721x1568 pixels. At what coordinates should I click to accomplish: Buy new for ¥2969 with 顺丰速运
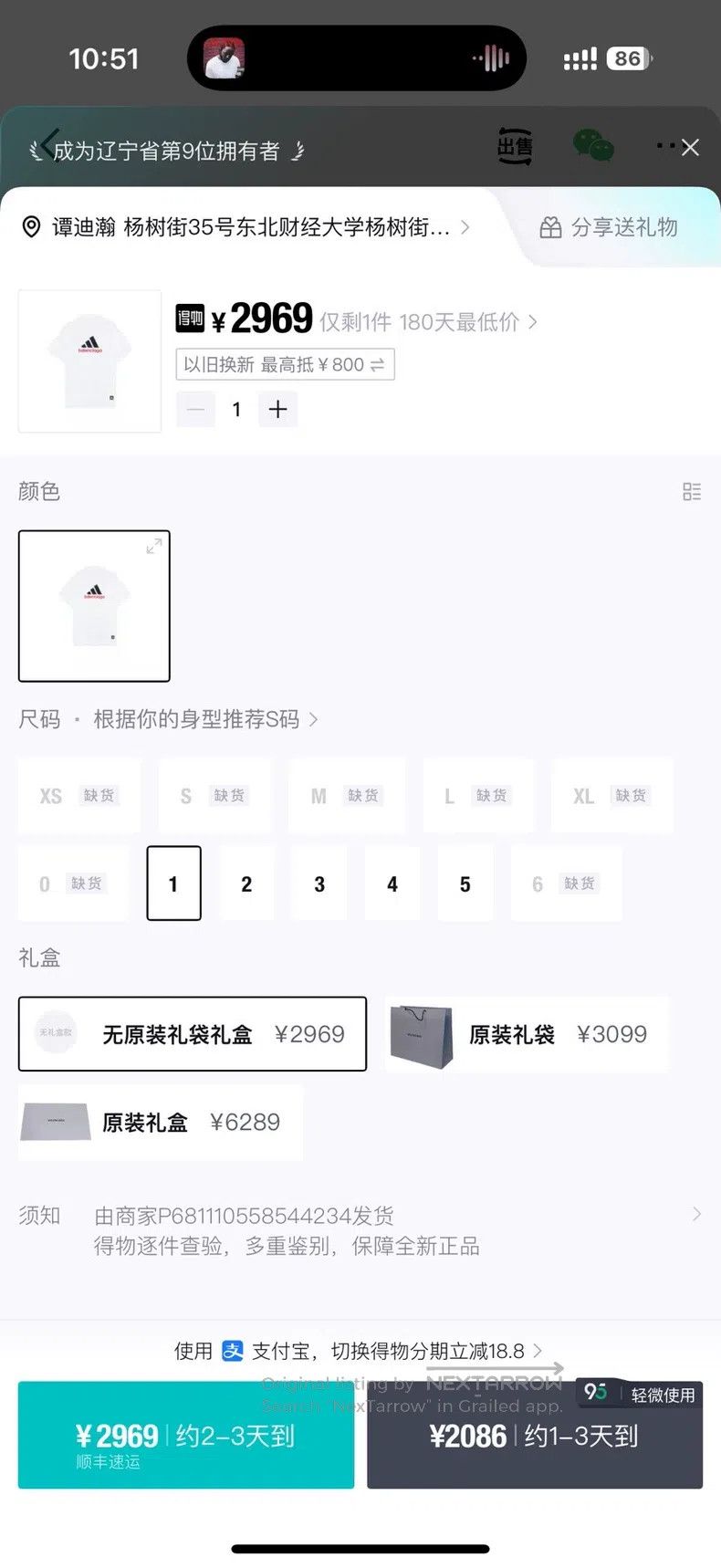[x=186, y=1435]
